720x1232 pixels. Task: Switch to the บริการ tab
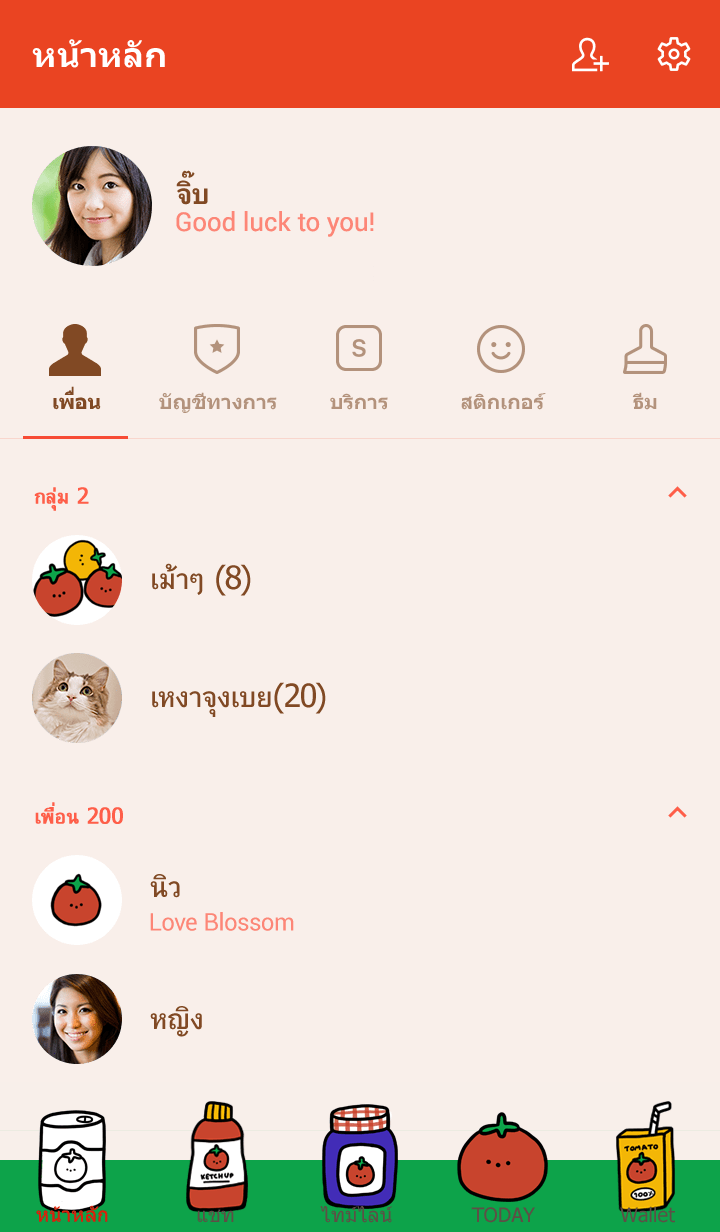coord(359,370)
